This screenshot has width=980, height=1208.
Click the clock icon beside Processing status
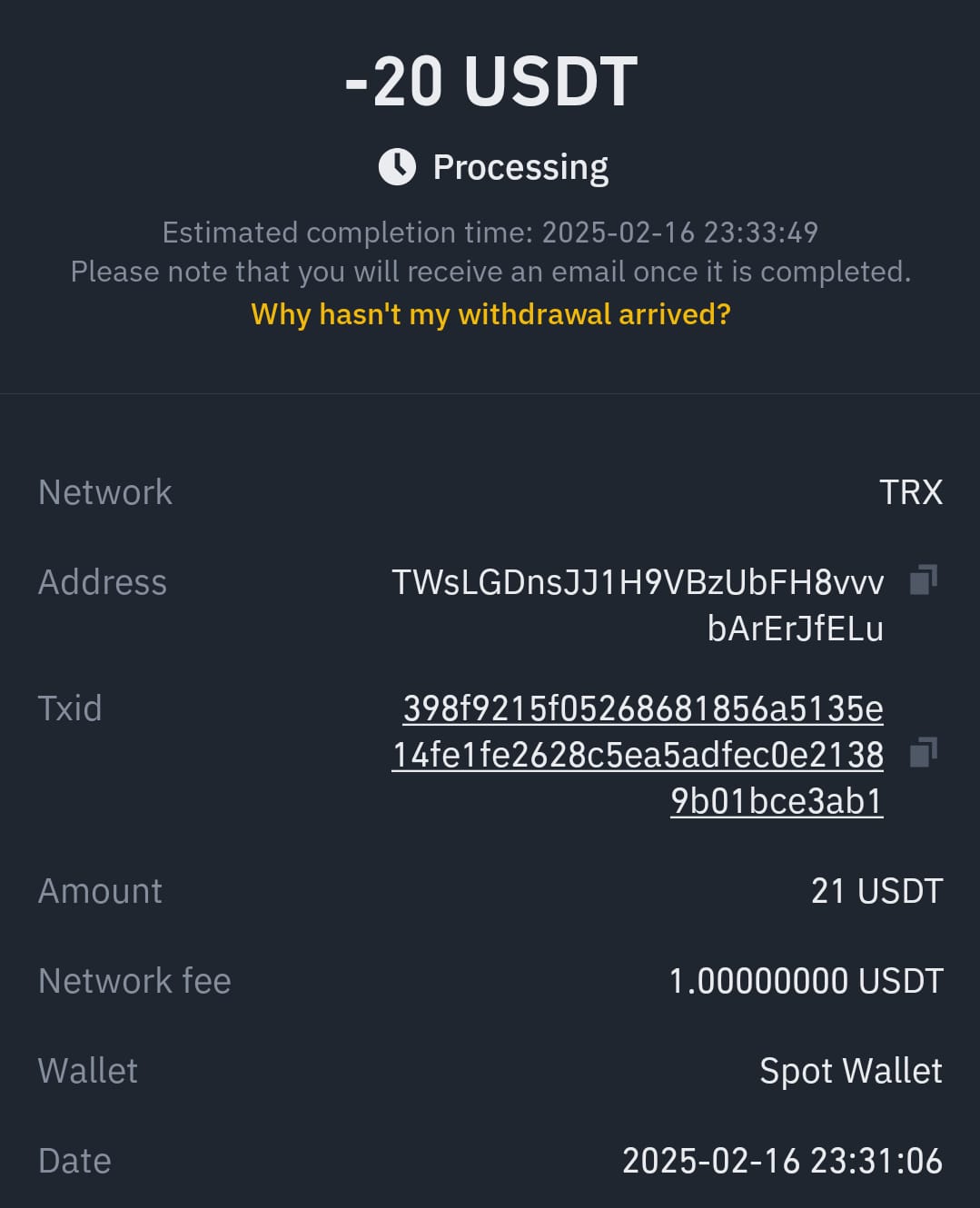point(396,166)
